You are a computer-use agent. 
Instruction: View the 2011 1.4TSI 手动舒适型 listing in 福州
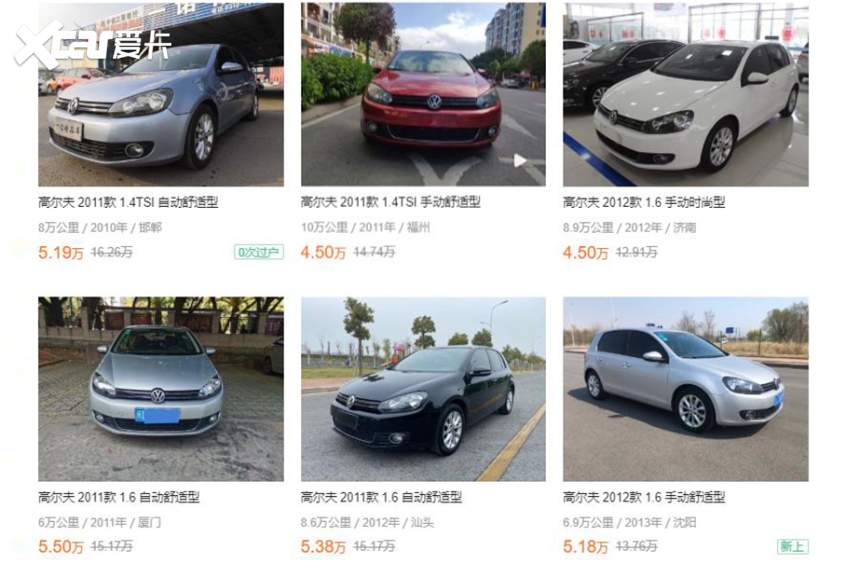coord(390,202)
